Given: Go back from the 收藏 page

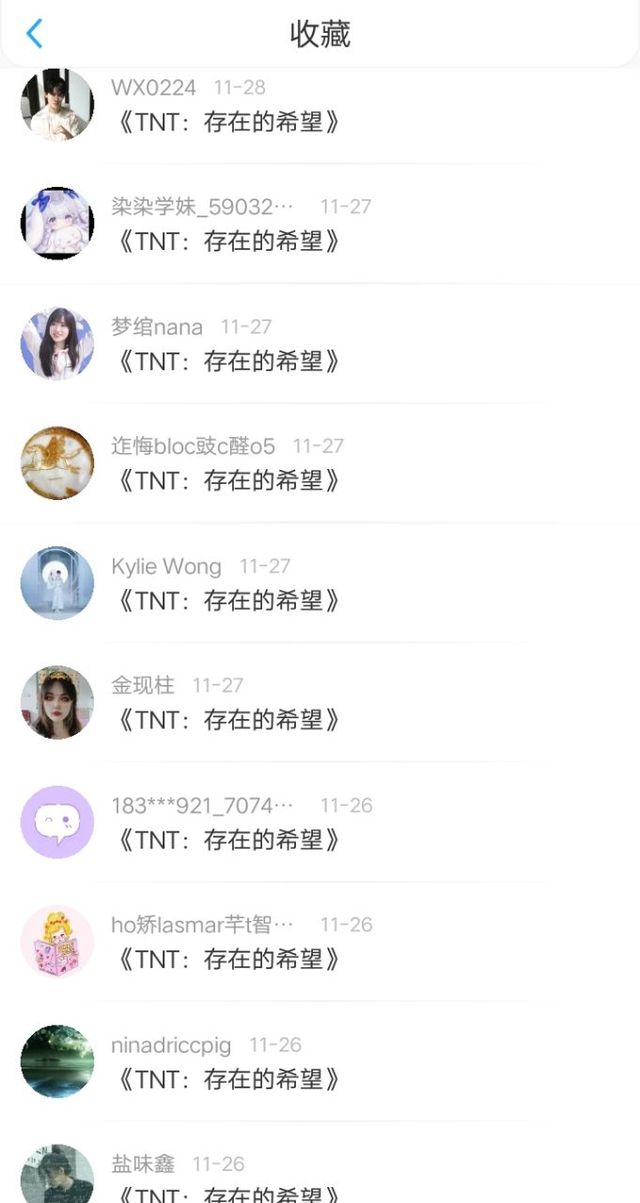Looking at the screenshot, I should pos(34,34).
